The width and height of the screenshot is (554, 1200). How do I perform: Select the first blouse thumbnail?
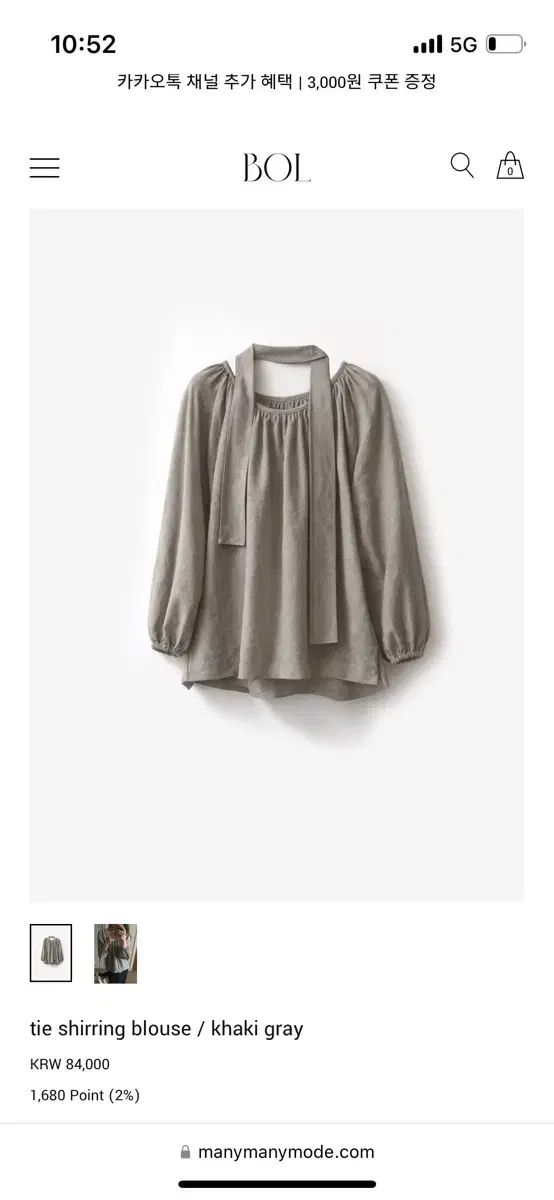coord(51,953)
